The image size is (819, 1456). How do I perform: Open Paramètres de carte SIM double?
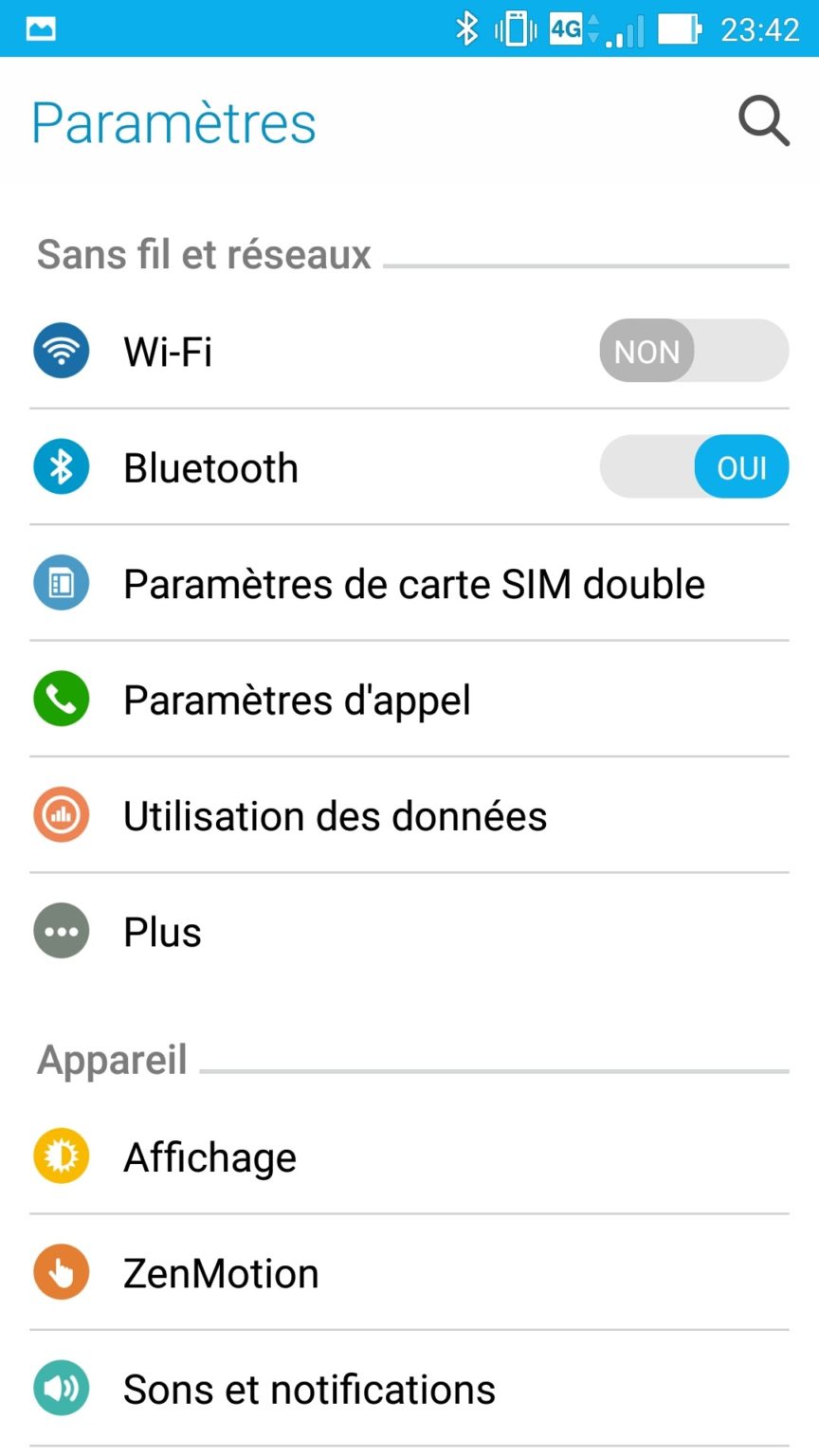(413, 584)
